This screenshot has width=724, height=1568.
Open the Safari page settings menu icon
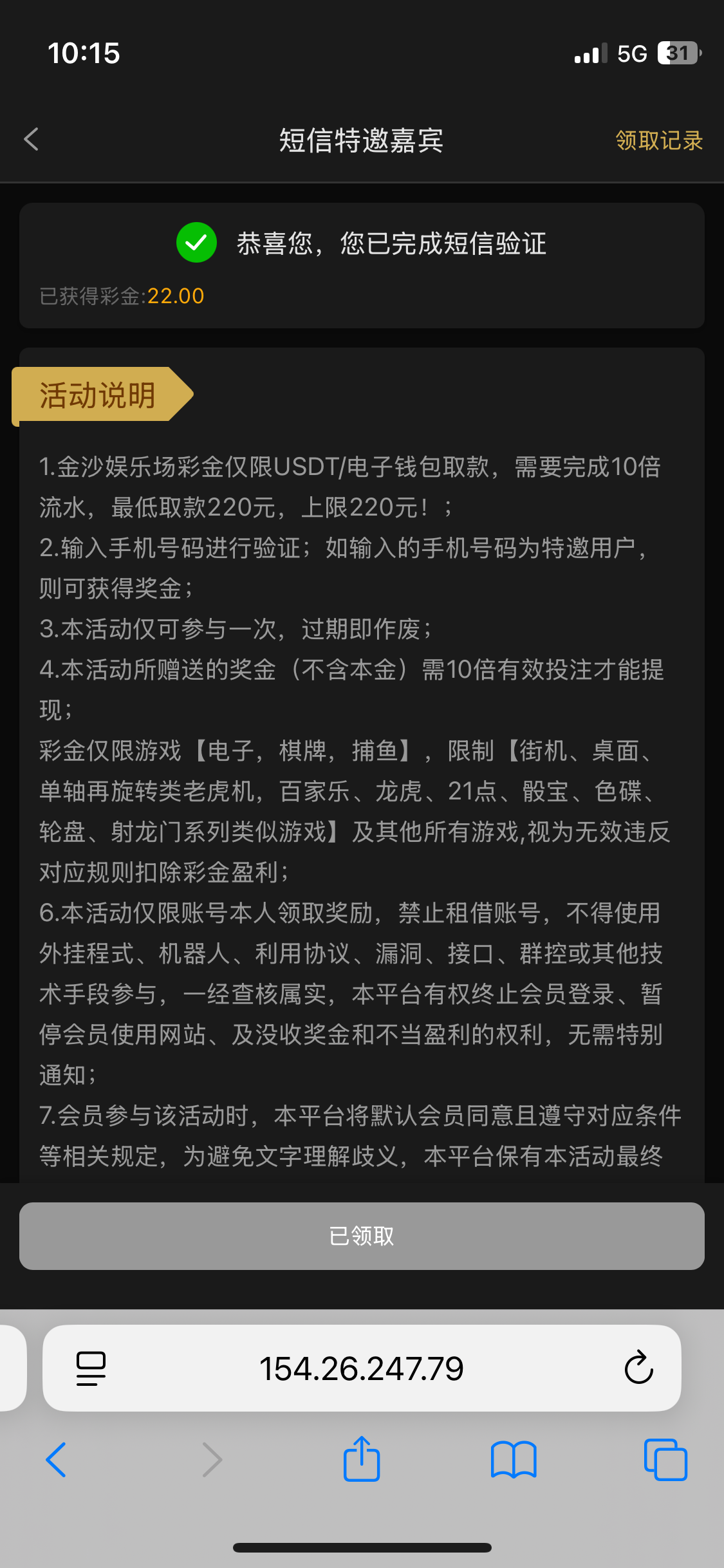[x=91, y=1368]
